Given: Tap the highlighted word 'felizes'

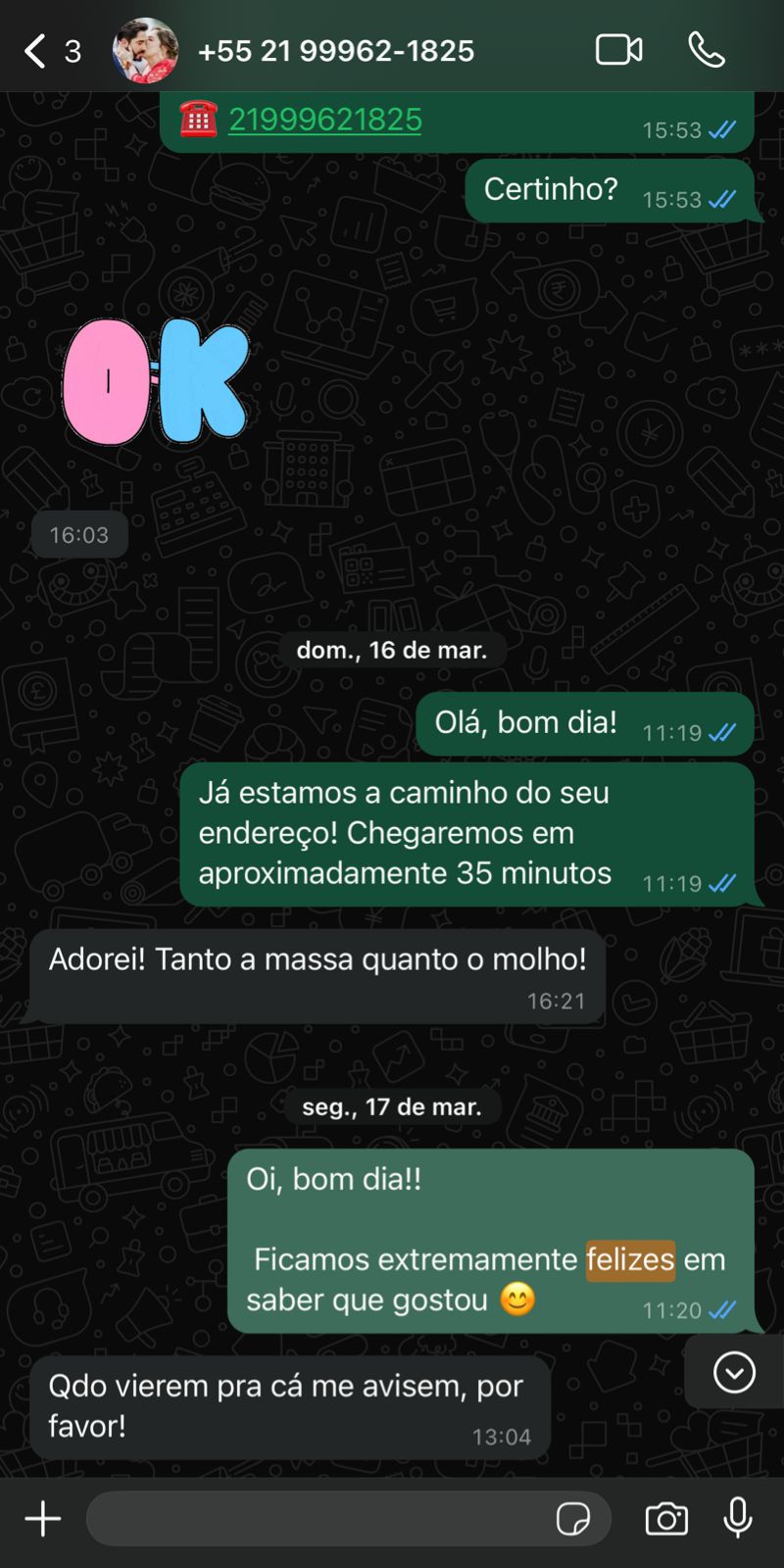Looking at the screenshot, I should (x=630, y=1259).
